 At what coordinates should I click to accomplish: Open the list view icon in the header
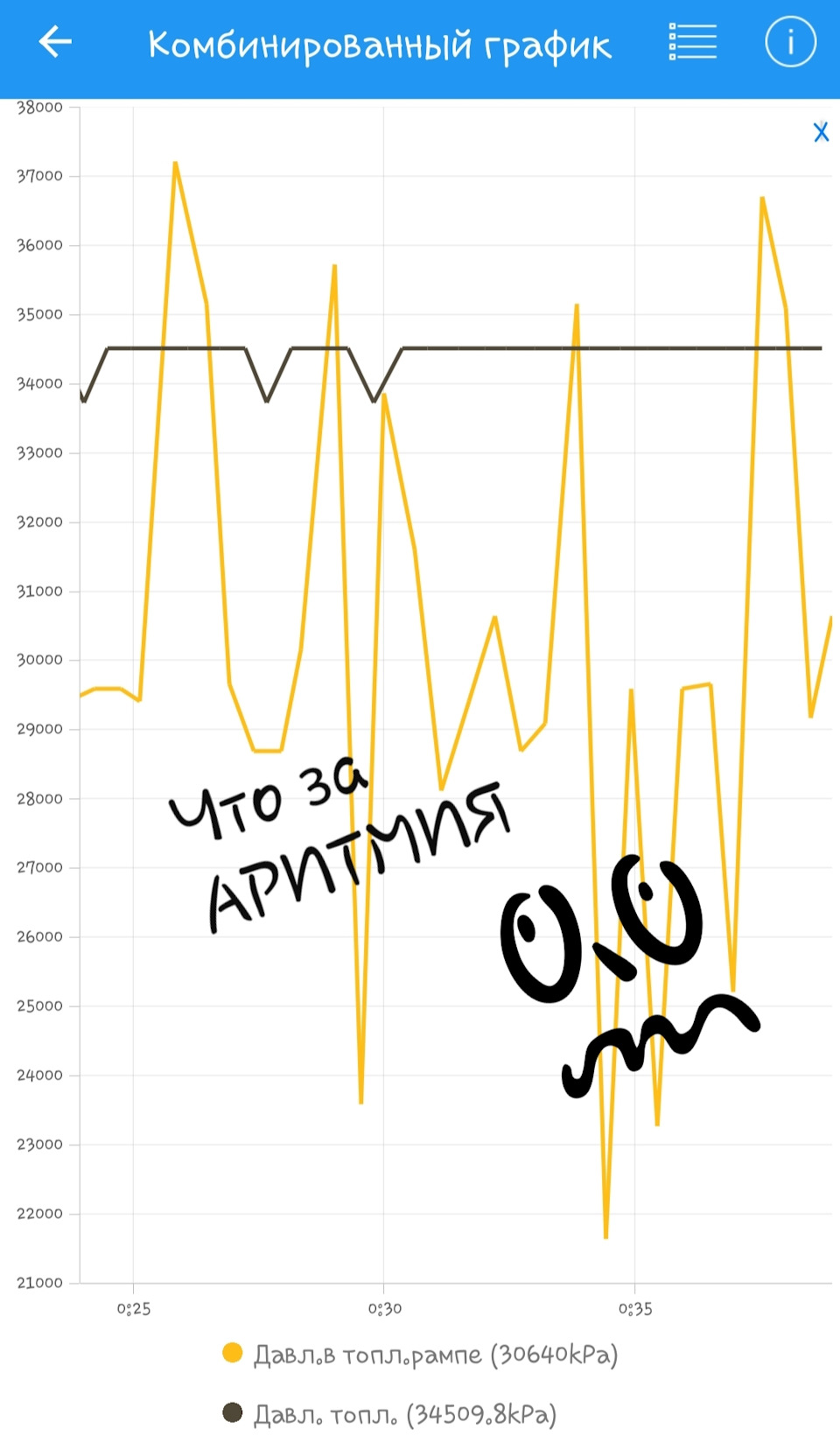tap(692, 41)
